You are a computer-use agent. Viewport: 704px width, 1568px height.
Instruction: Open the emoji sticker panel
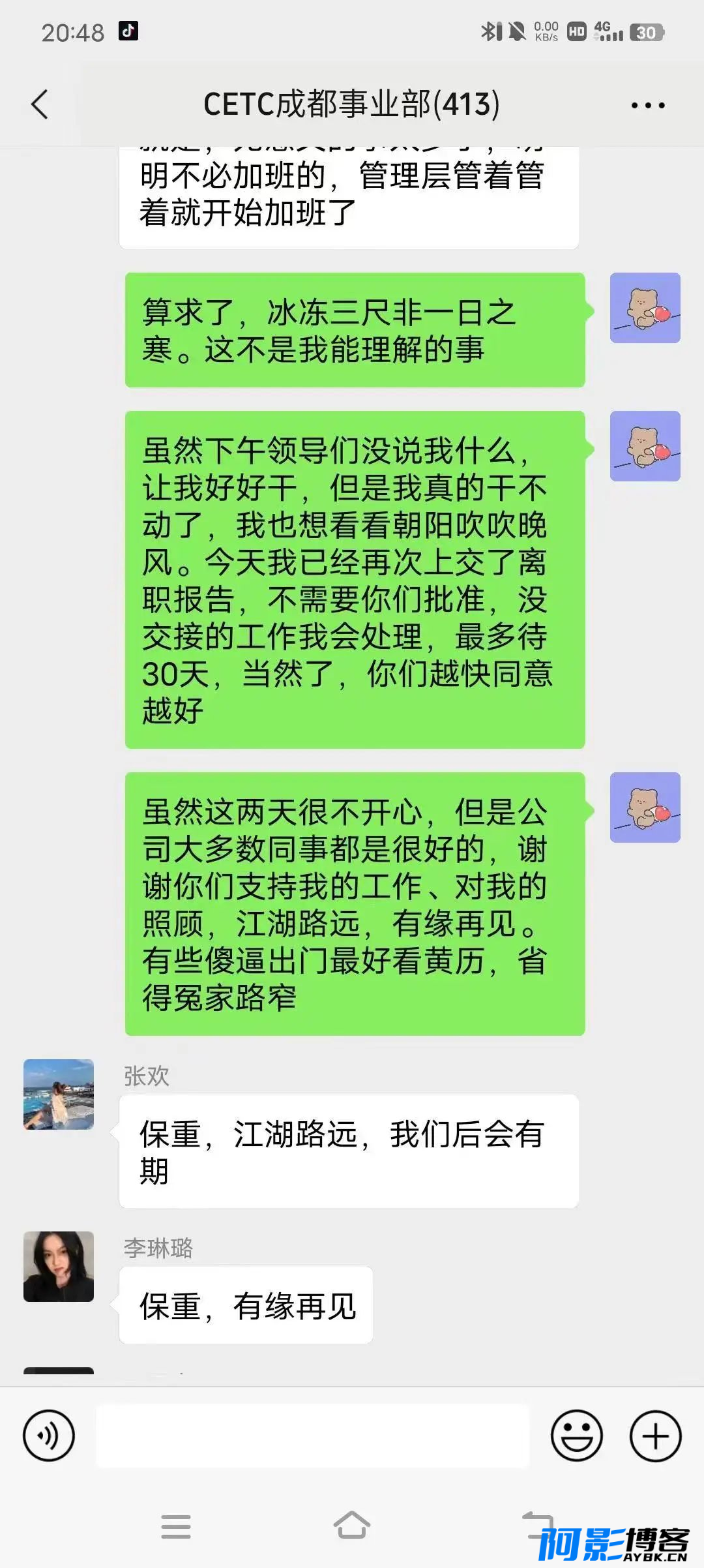tap(577, 1436)
